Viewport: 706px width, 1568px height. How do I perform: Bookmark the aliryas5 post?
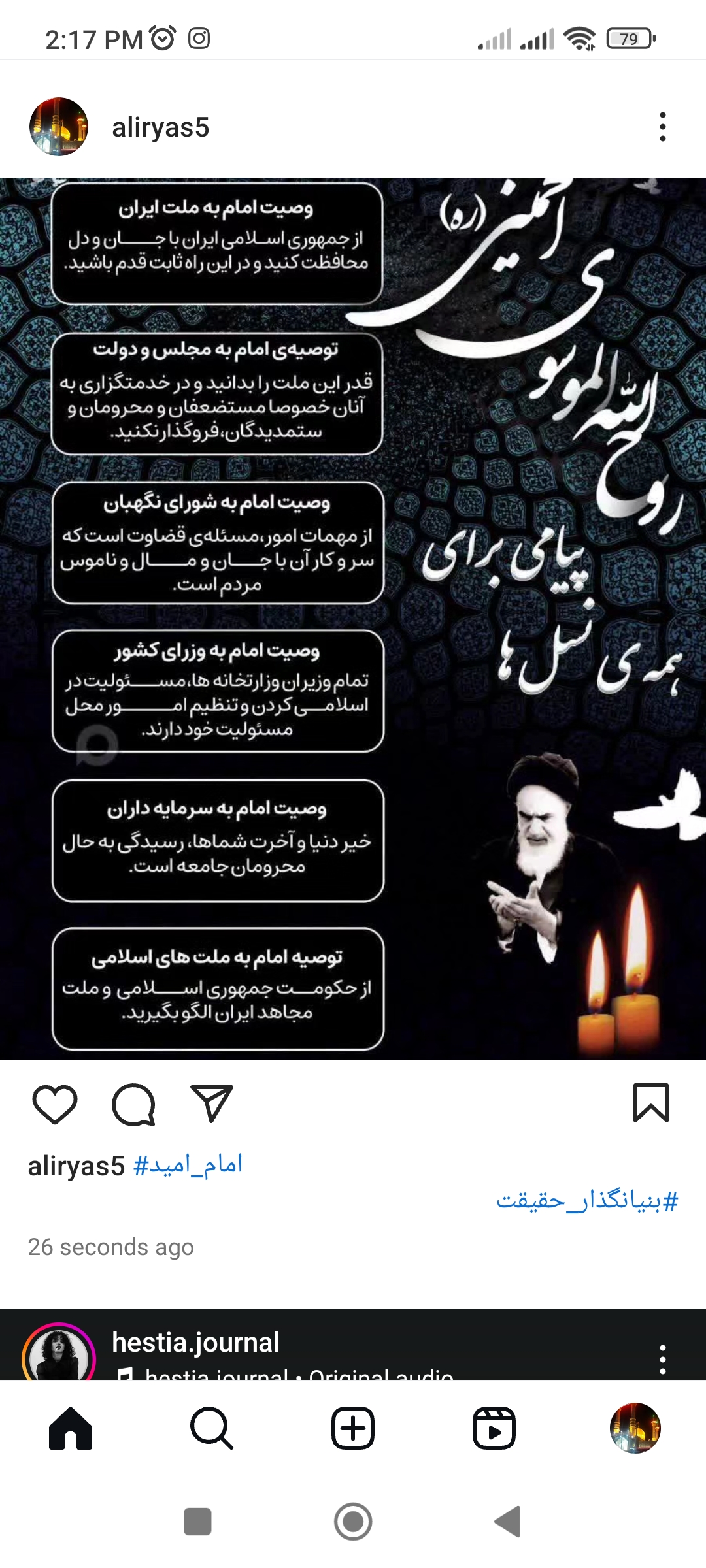pyautogui.click(x=650, y=1103)
